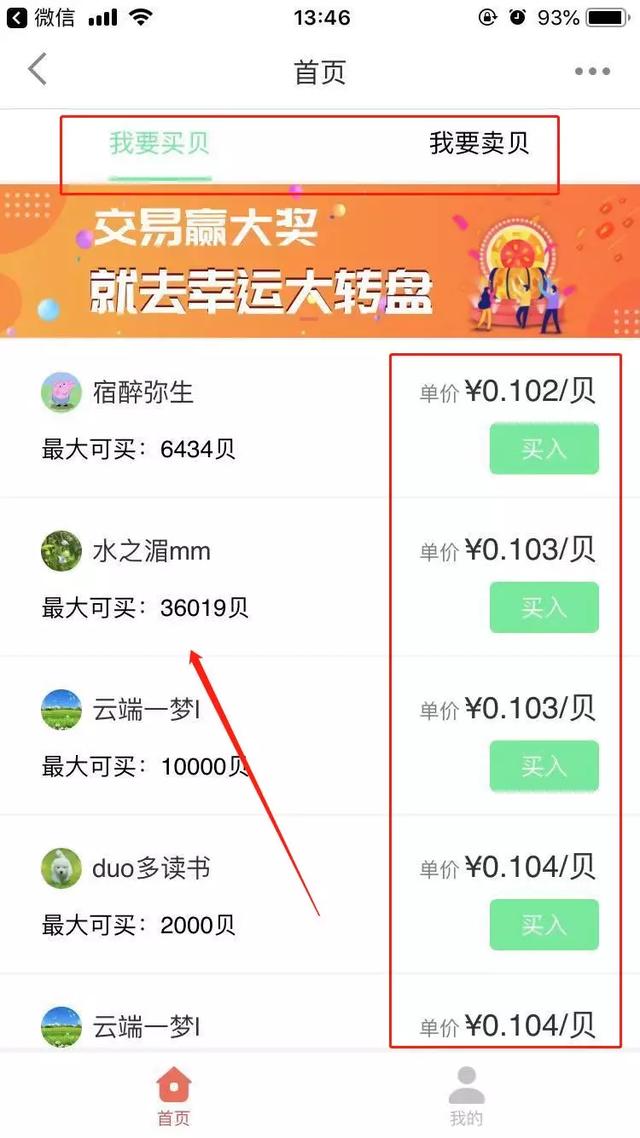Image resolution: width=640 pixels, height=1138 pixels.
Task: Open the three-dot overflow menu
Action: (x=592, y=72)
